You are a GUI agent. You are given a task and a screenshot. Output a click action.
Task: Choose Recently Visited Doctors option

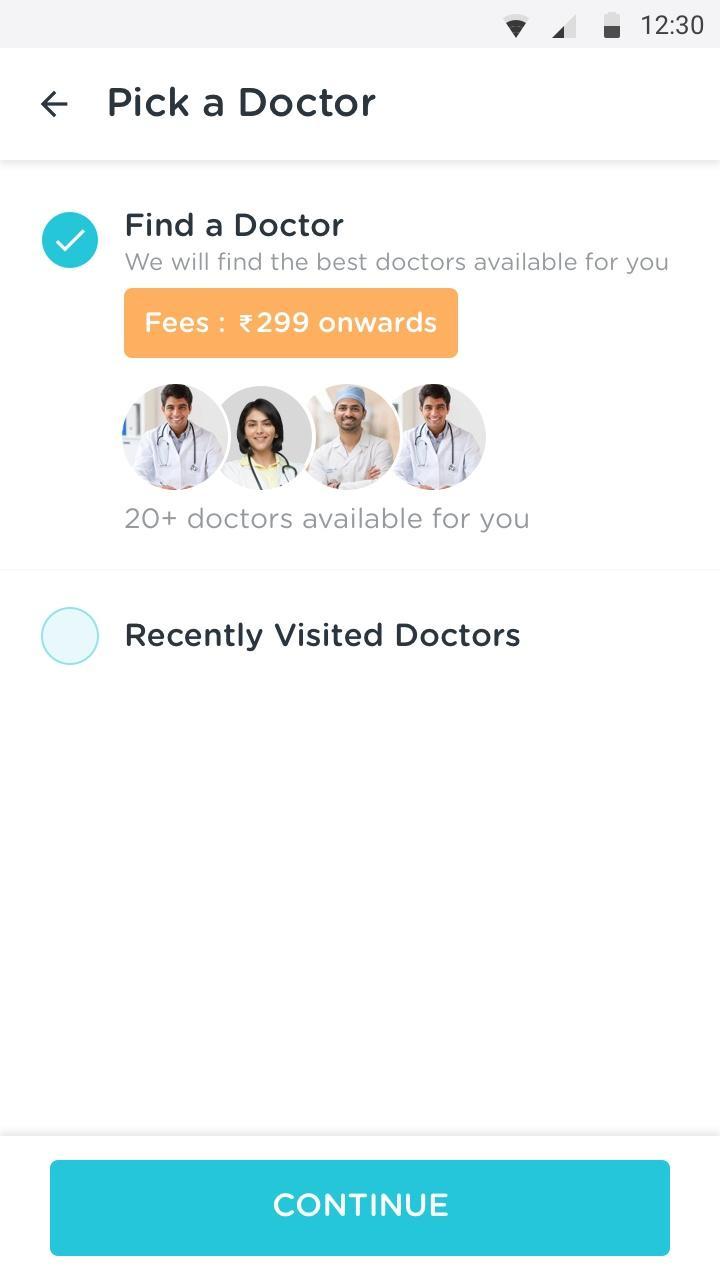tap(70, 636)
